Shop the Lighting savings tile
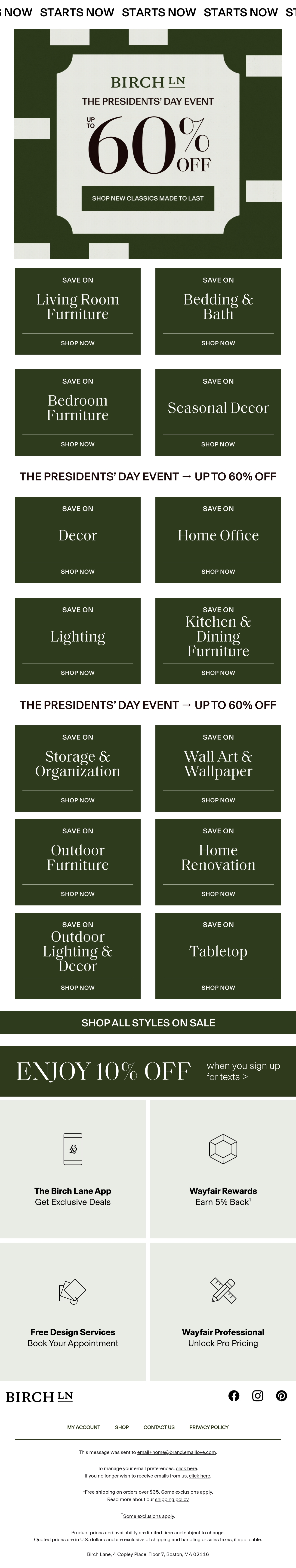The width and height of the screenshot is (296, 1568). coord(77,641)
